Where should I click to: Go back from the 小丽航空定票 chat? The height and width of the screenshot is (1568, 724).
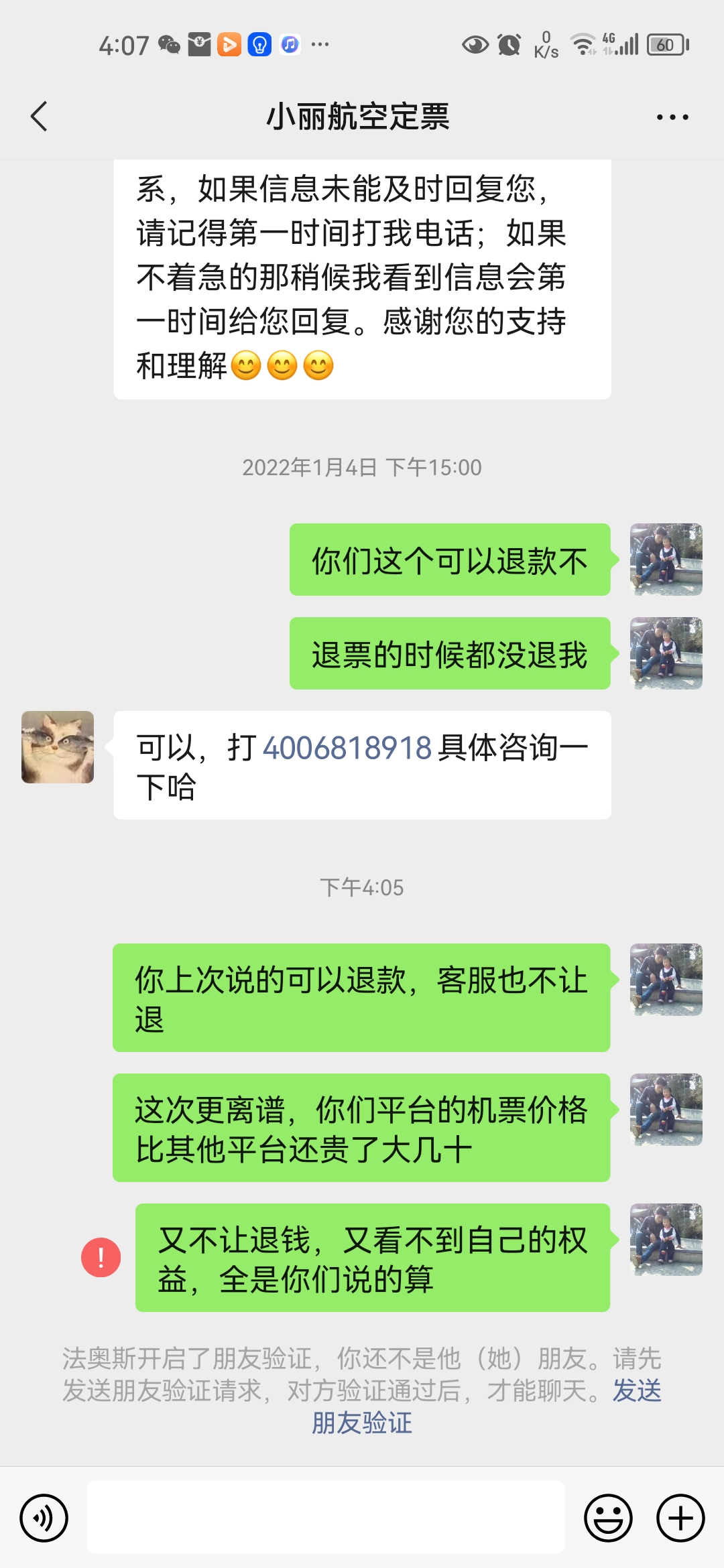coord(40,117)
